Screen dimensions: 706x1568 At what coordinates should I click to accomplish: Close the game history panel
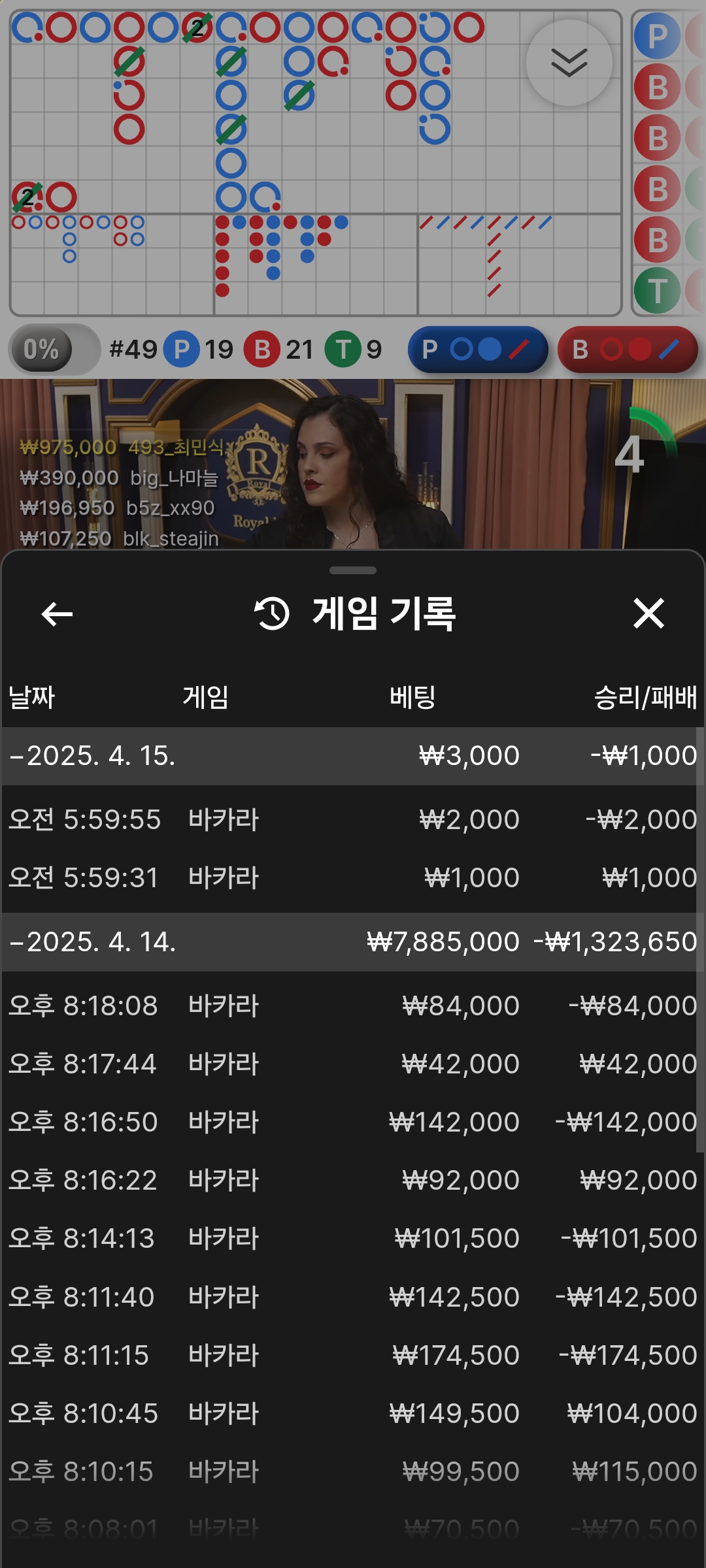click(x=648, y=614)
